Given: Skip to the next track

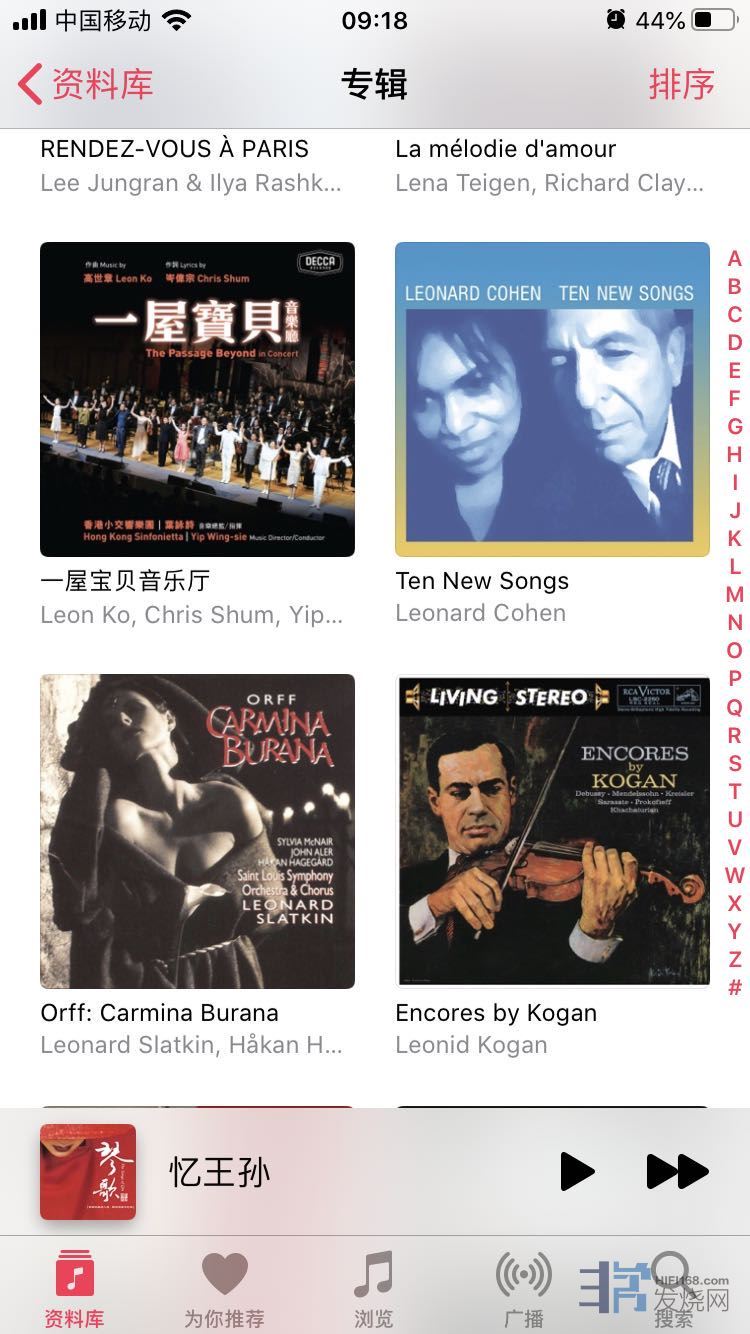Looking at the screenshot, I should click(x=677, y=1171).
